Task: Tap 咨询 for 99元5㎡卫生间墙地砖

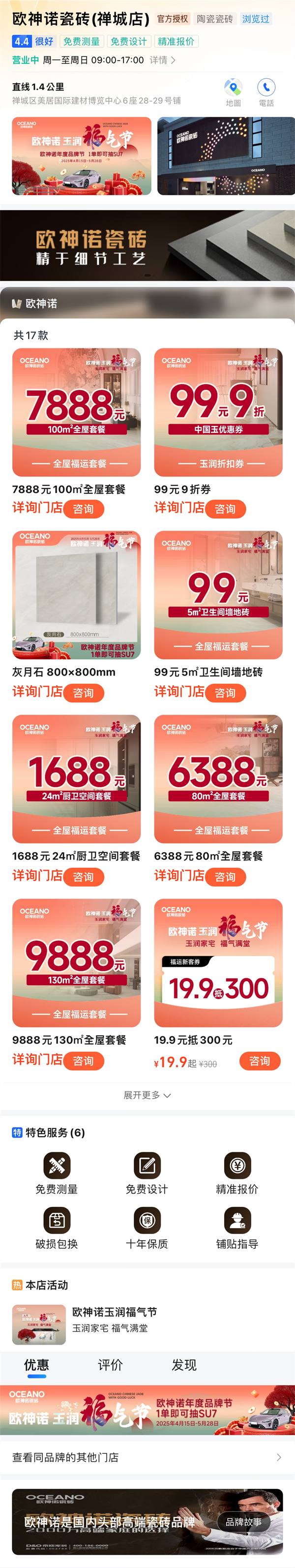Action: click(x=225, y=693)
